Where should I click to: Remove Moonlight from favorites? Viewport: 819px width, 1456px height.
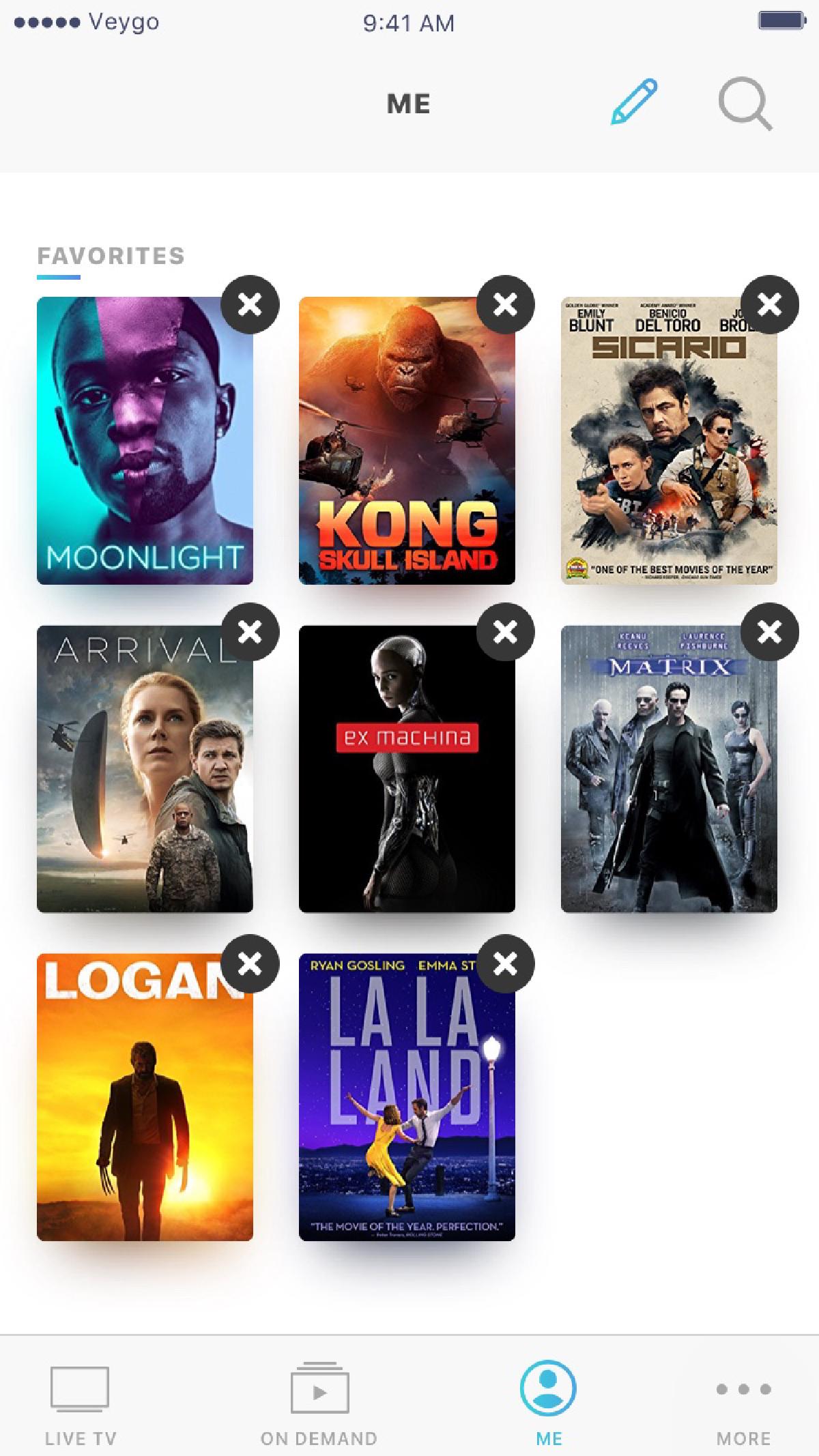click(x=250, y=304)
